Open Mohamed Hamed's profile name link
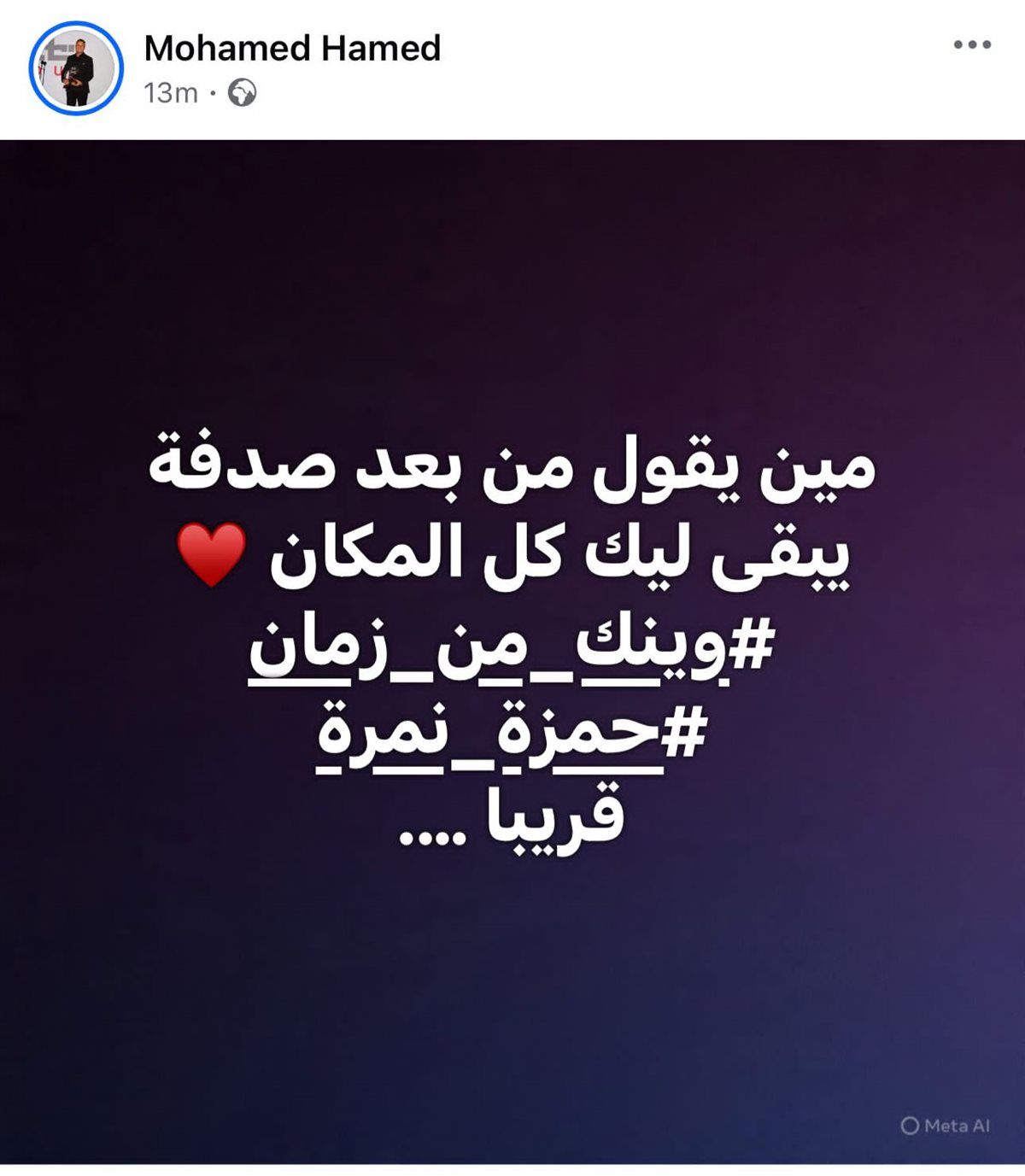This screenshot has width=1025, height=1176. (292, 48)
